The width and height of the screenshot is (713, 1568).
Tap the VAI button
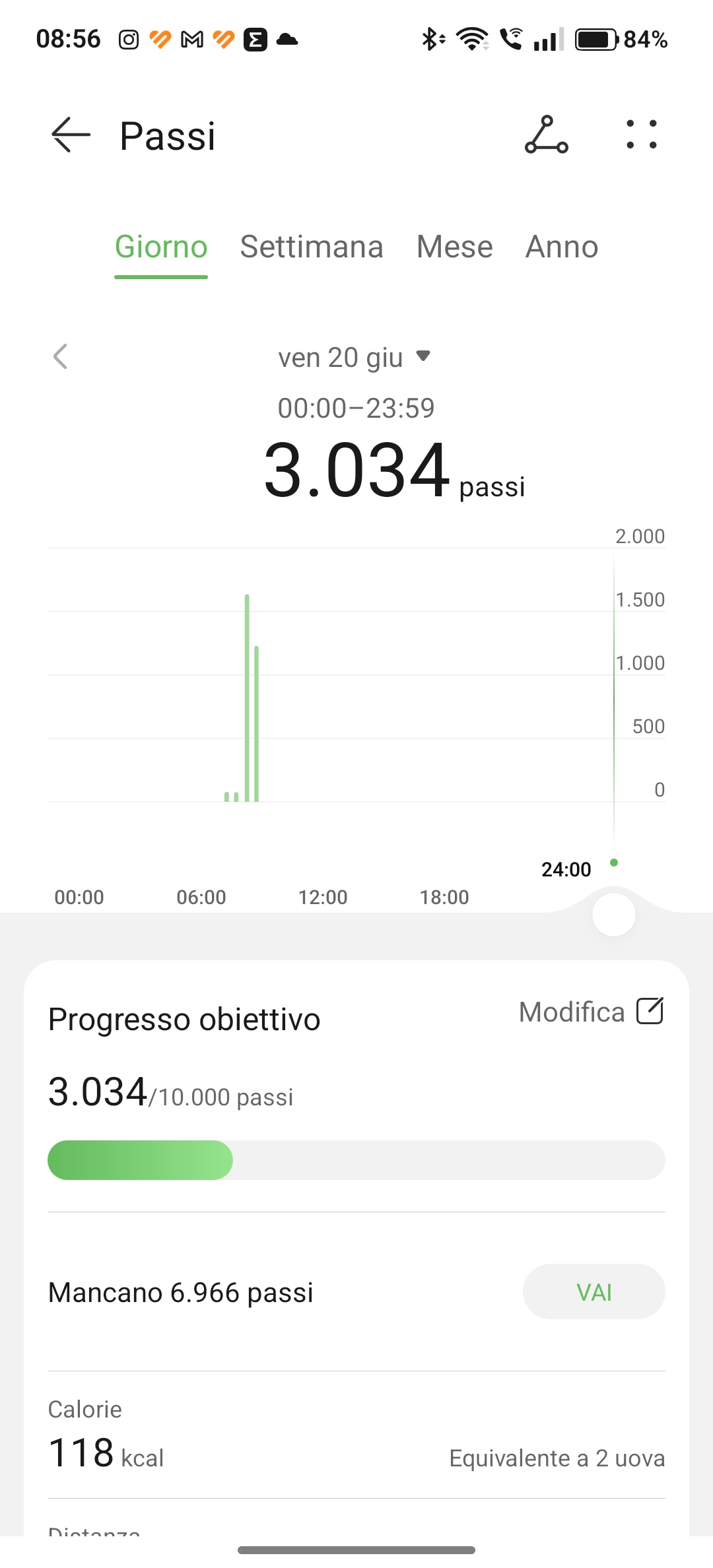[x=594, y=1291]
